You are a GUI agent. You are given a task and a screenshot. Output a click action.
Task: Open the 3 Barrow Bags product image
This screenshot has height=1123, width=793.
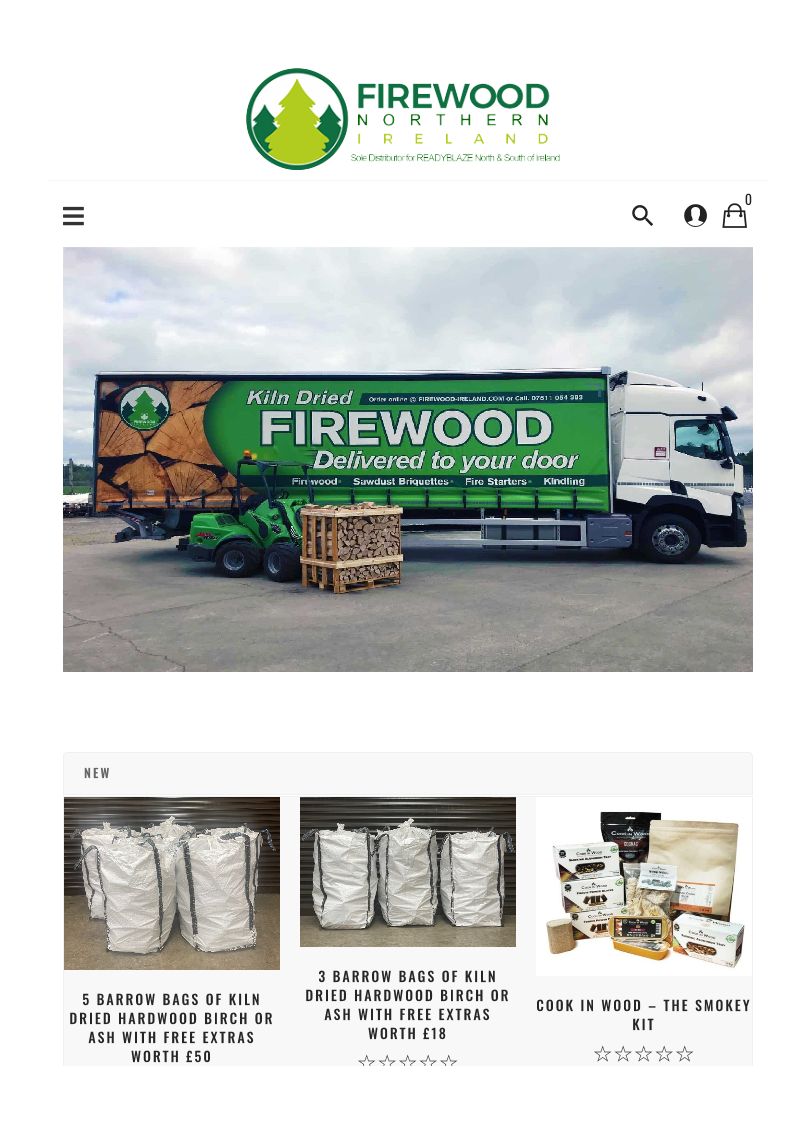point(408,872)
